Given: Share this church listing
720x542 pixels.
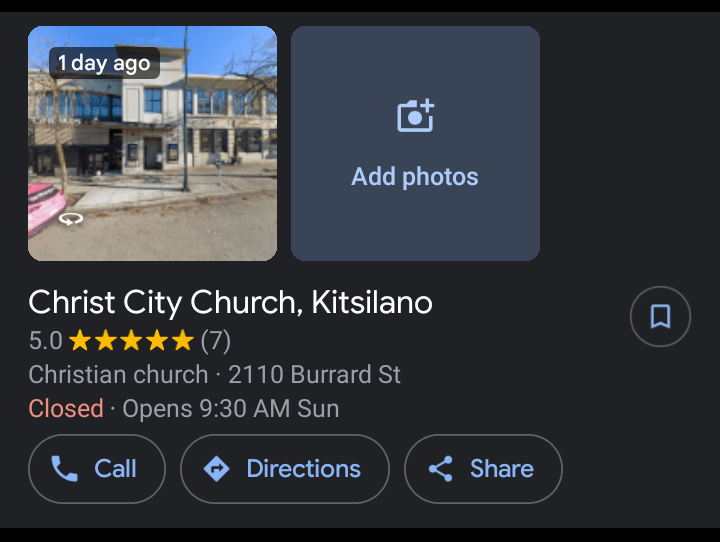Looking at the screenshot, I should point(483,468).
